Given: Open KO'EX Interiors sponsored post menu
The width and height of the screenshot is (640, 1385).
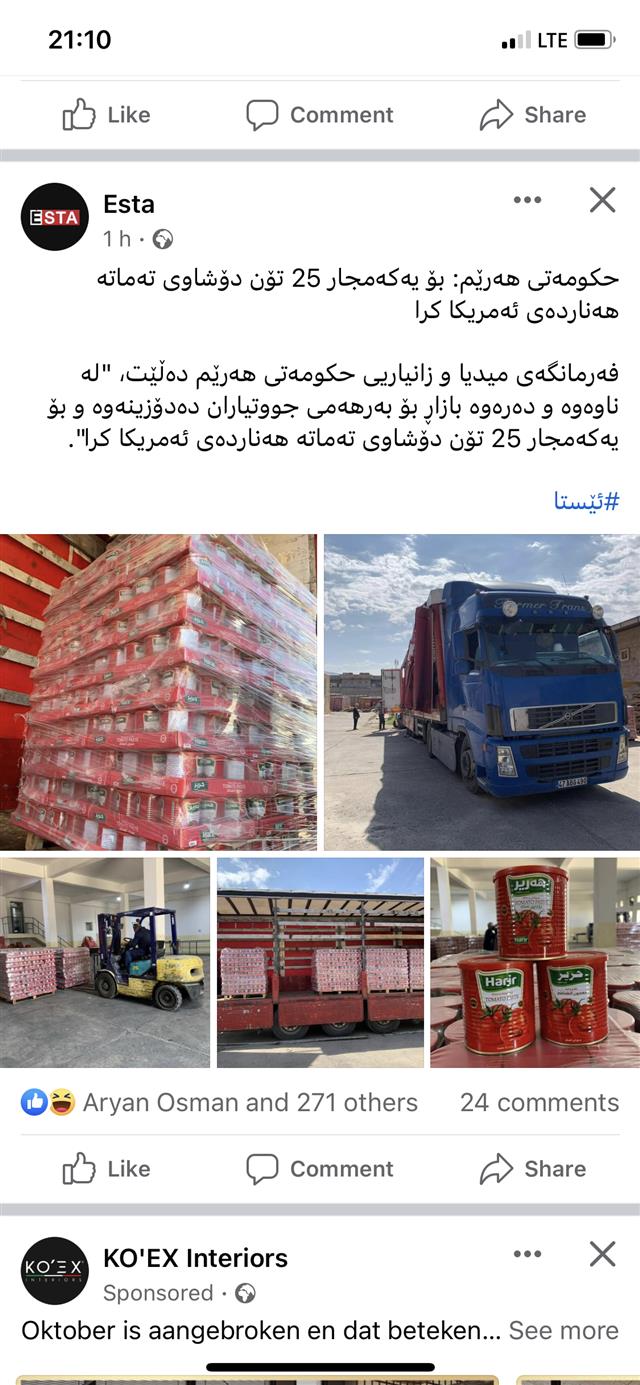Looking at the screenshot, I should (x=527, y=1254).
